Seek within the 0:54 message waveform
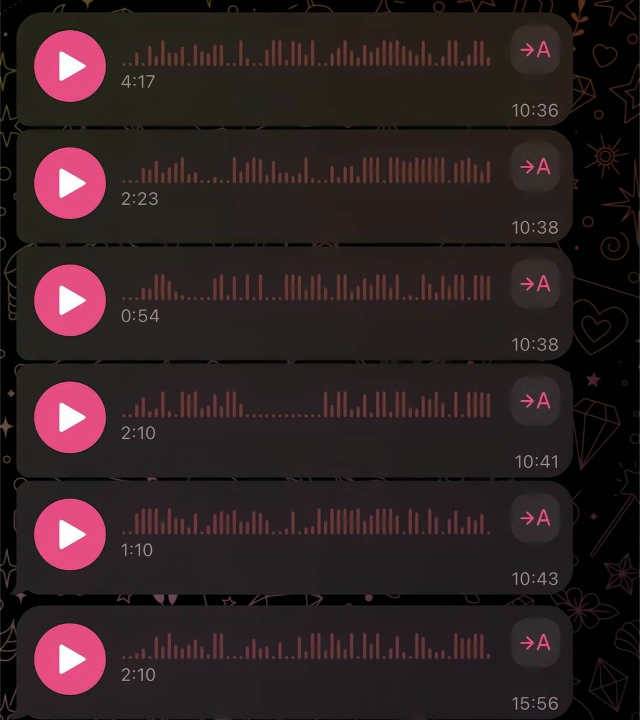The height and width of the screenshot is (720, 640). [305, 288]
